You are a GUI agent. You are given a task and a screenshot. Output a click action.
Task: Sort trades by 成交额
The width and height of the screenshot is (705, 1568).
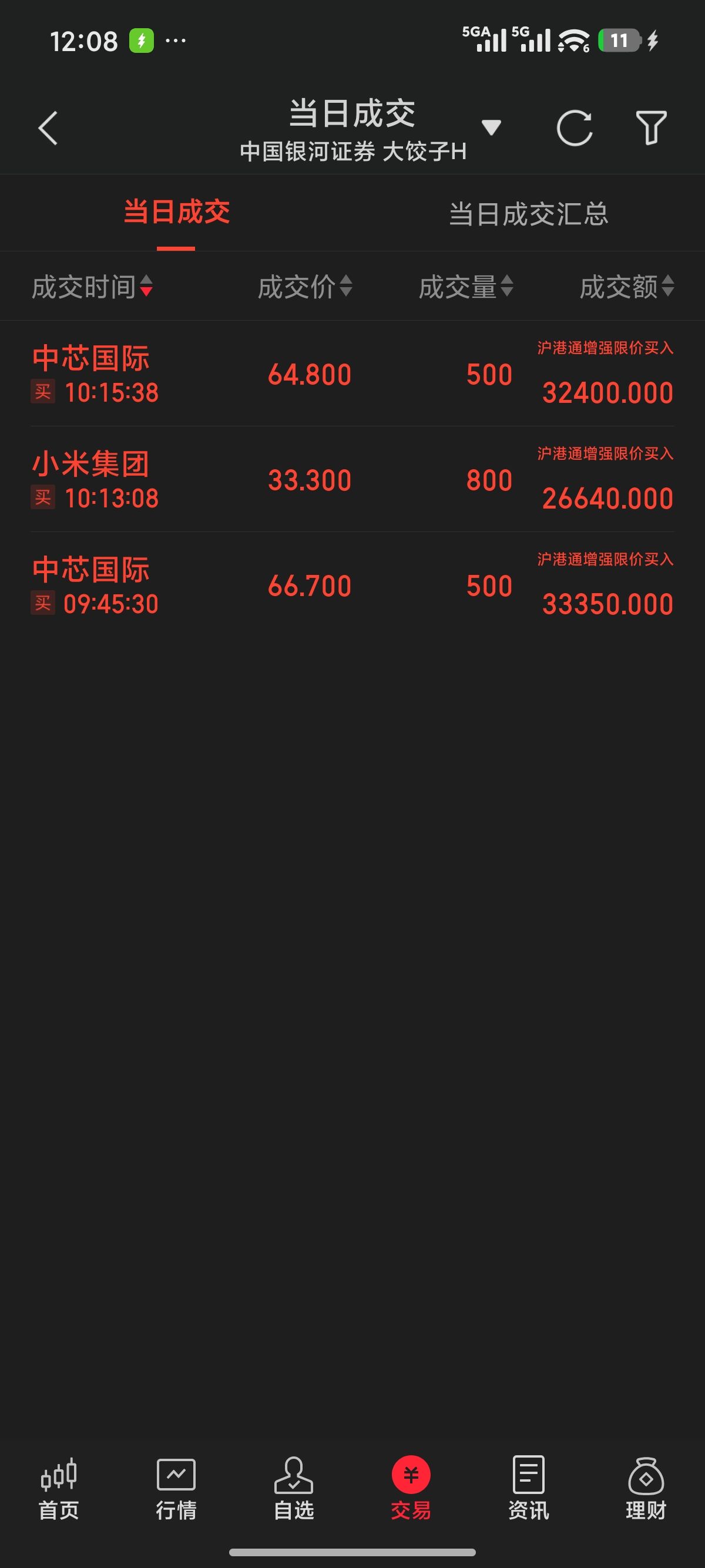pos(626,287)
